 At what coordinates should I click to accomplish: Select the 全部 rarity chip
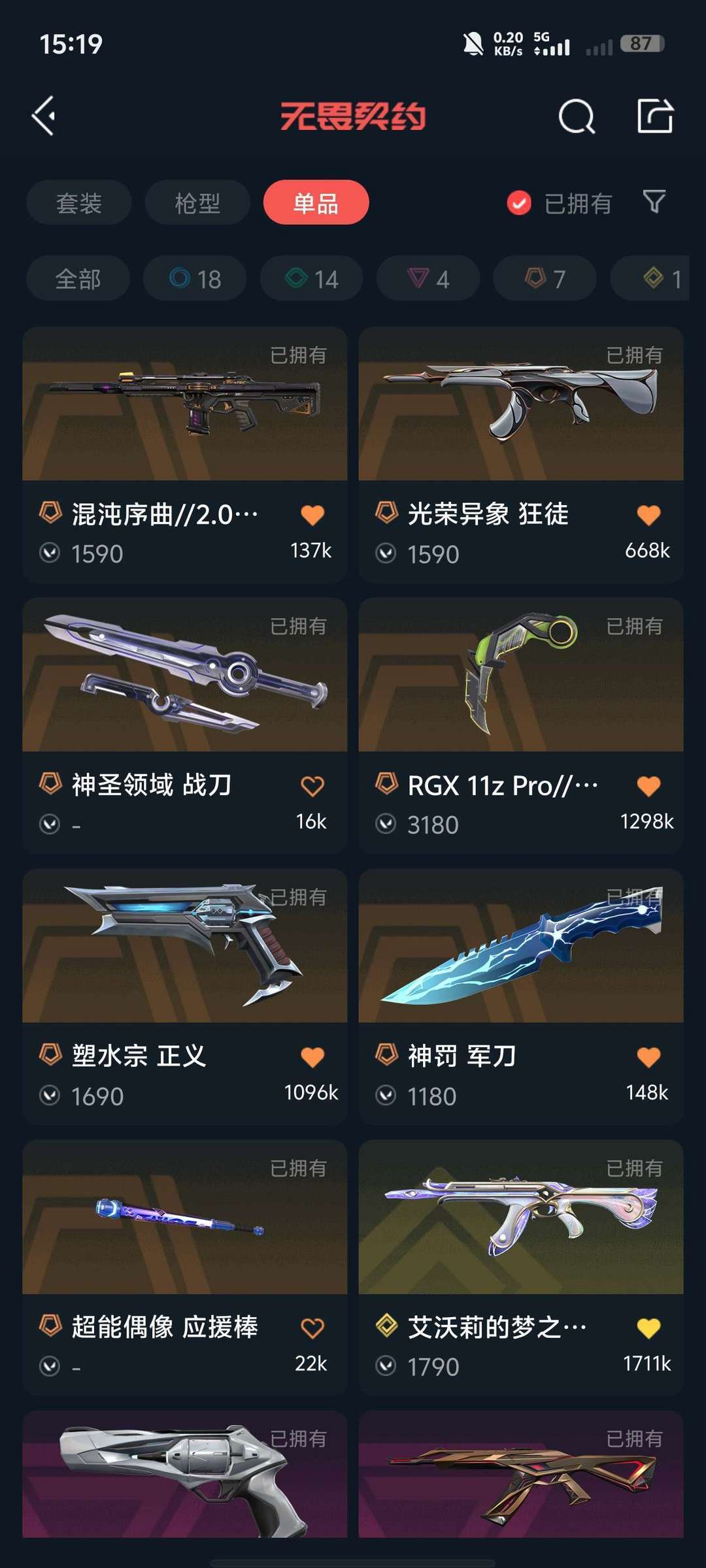[x=78, y=279]
